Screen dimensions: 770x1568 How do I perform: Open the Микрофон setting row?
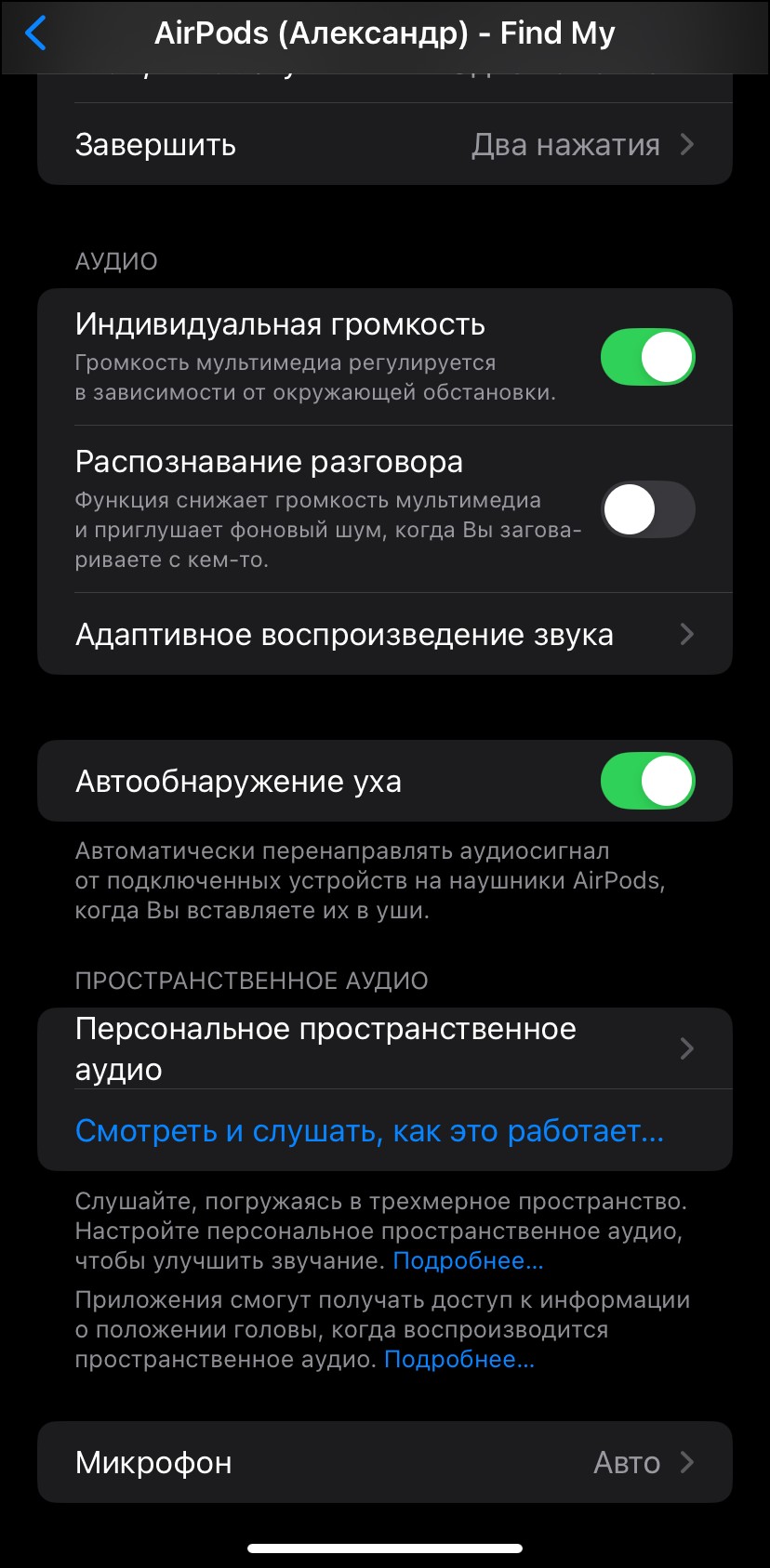click(x=384, y=1462)
